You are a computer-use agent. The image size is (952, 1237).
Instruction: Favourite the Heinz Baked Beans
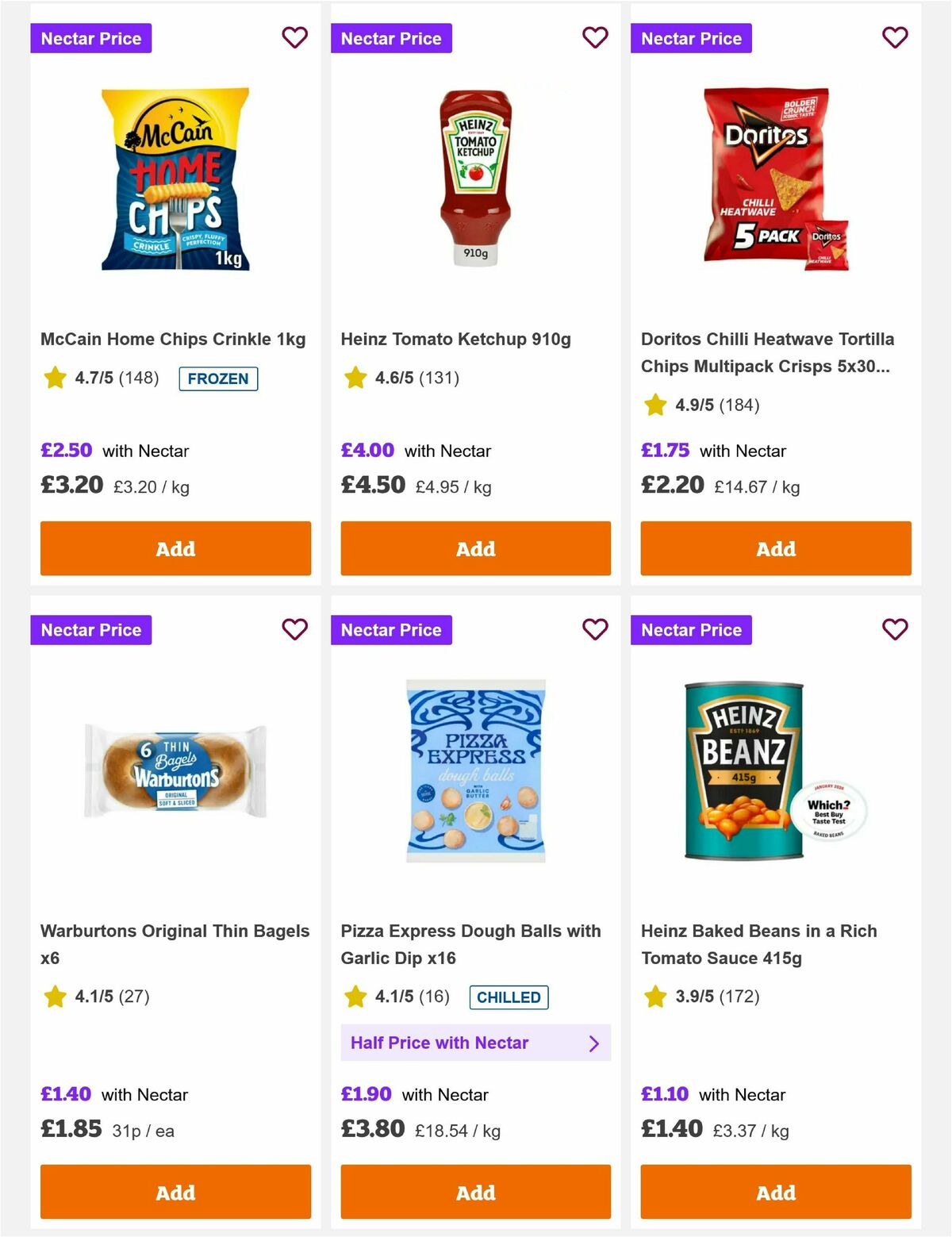[x=894, y=629]
